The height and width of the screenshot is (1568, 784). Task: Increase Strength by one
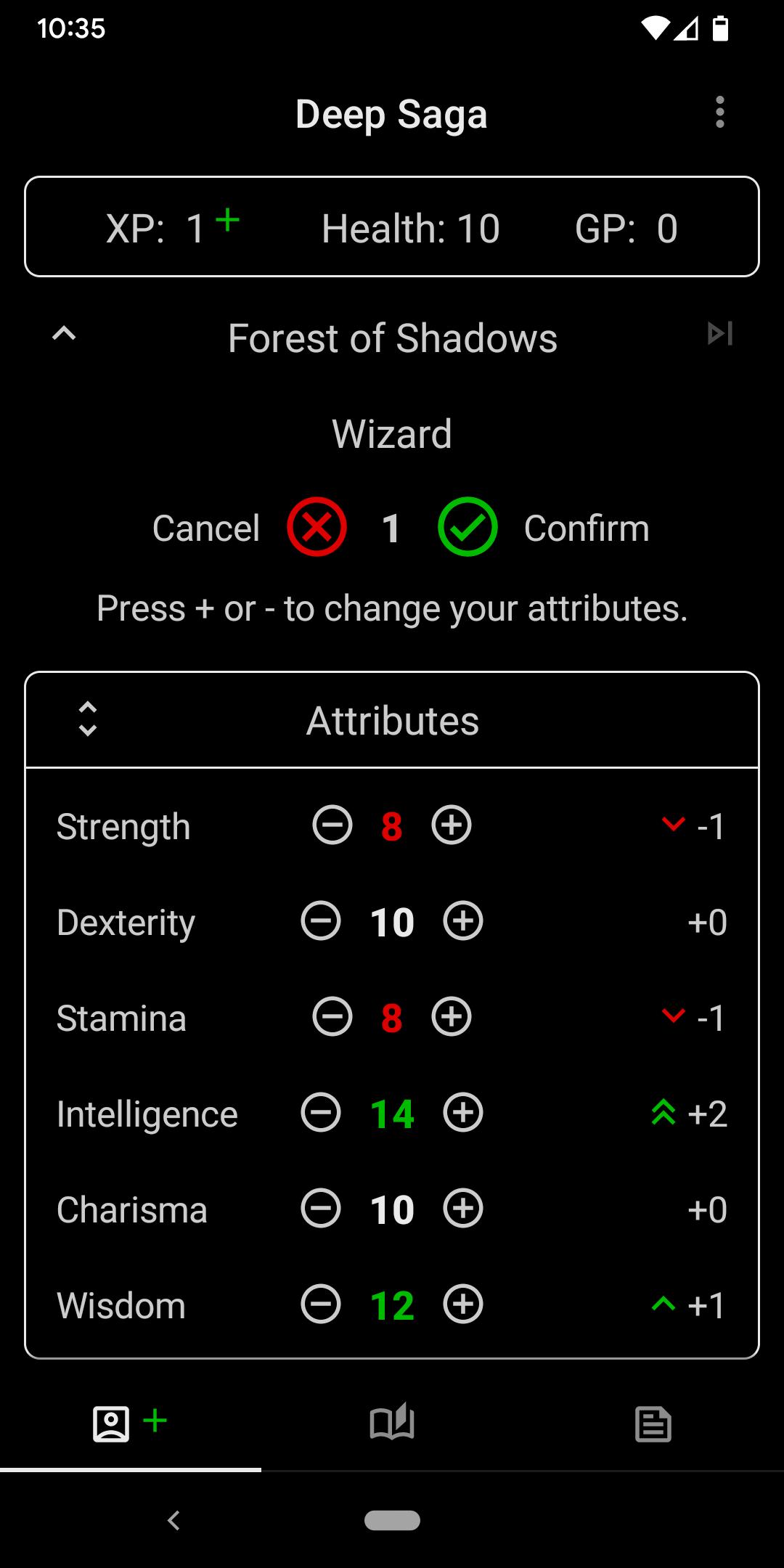coord(452,825)
